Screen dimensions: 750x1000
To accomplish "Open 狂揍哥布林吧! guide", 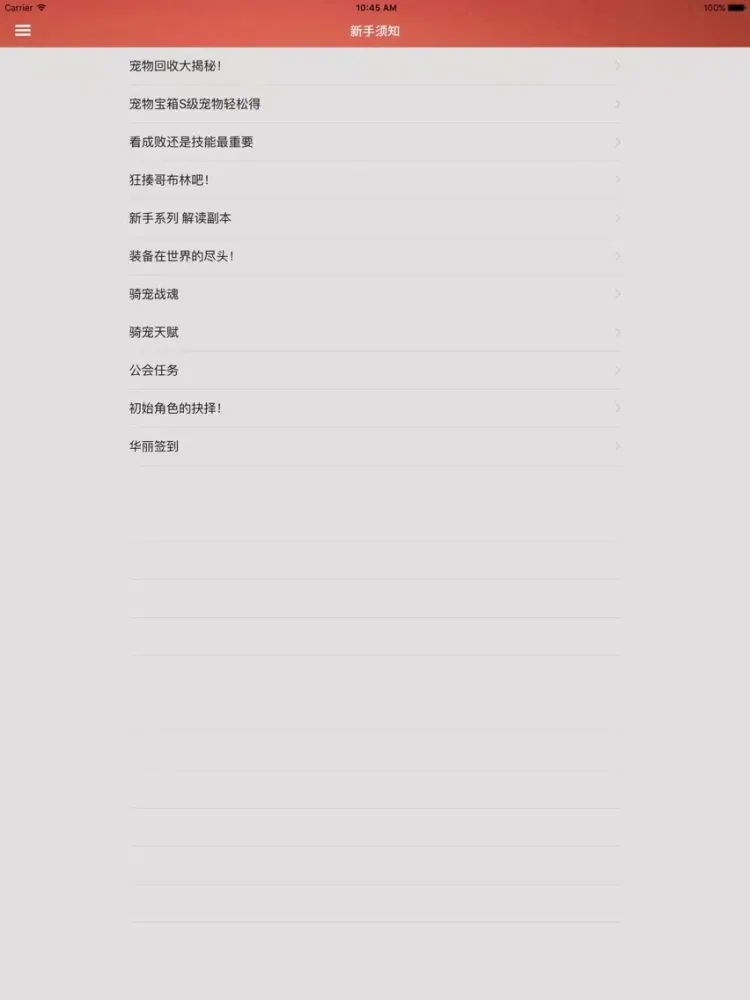I will pos(374,180).
